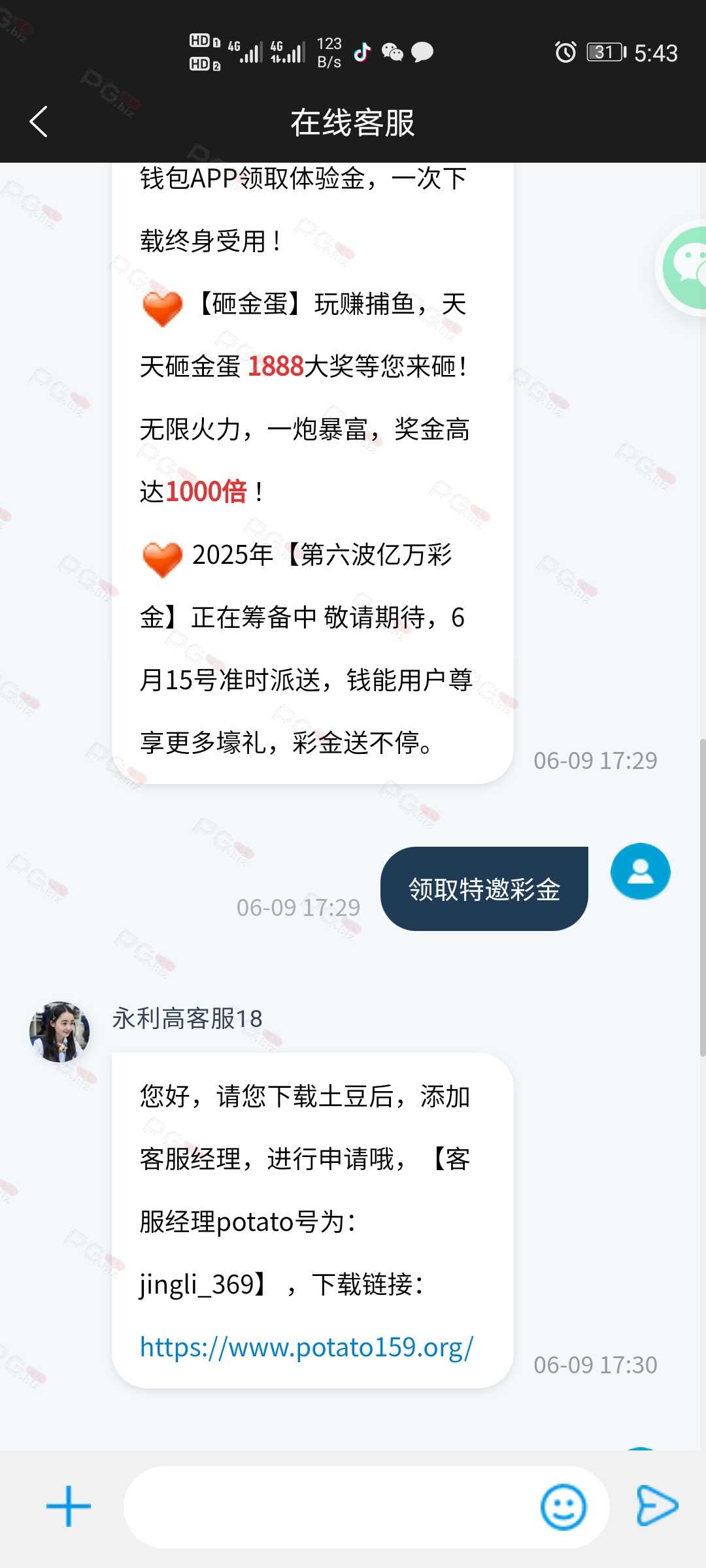Send the message with the arrow icon

point(657,1505)
